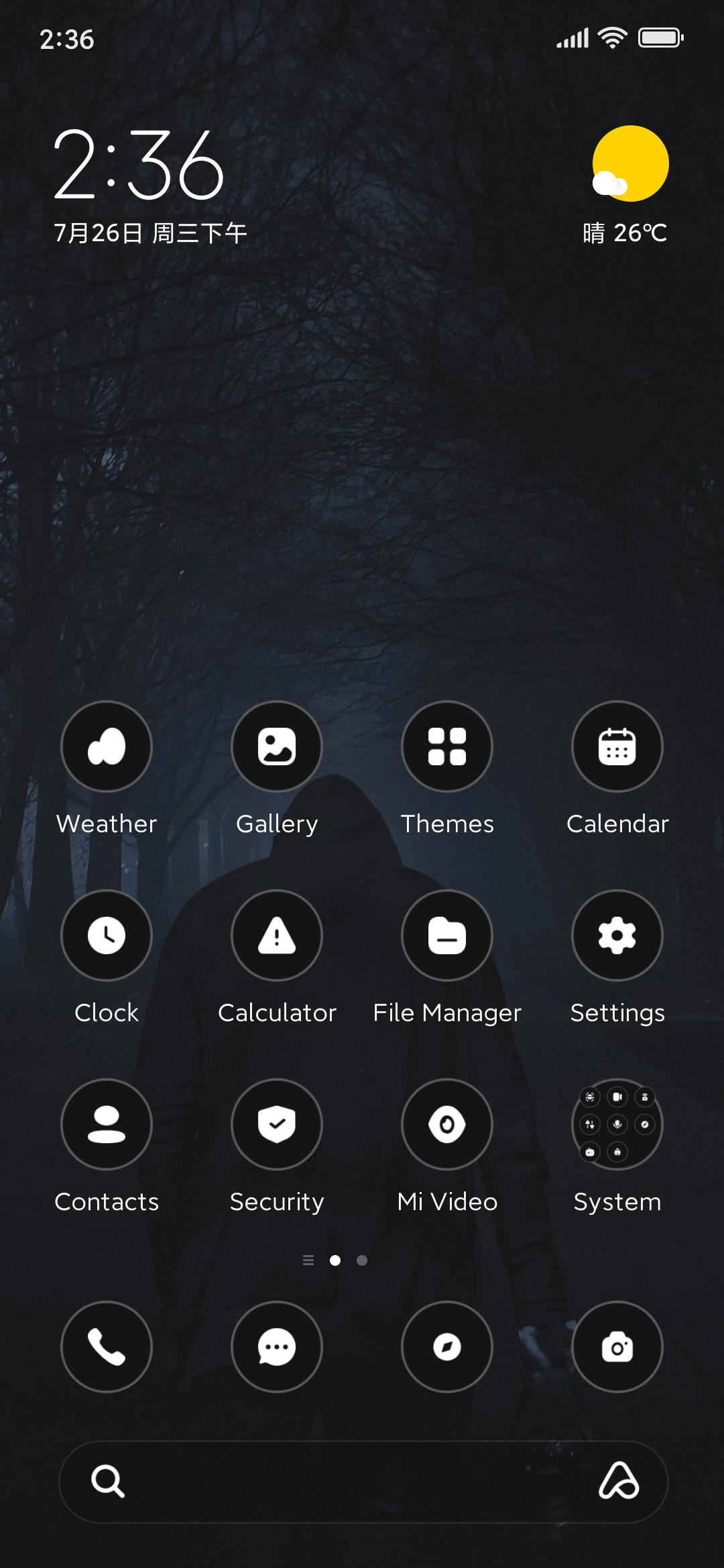
Task: Open the assistant icon in the search bar
Action: (618, 1481)
